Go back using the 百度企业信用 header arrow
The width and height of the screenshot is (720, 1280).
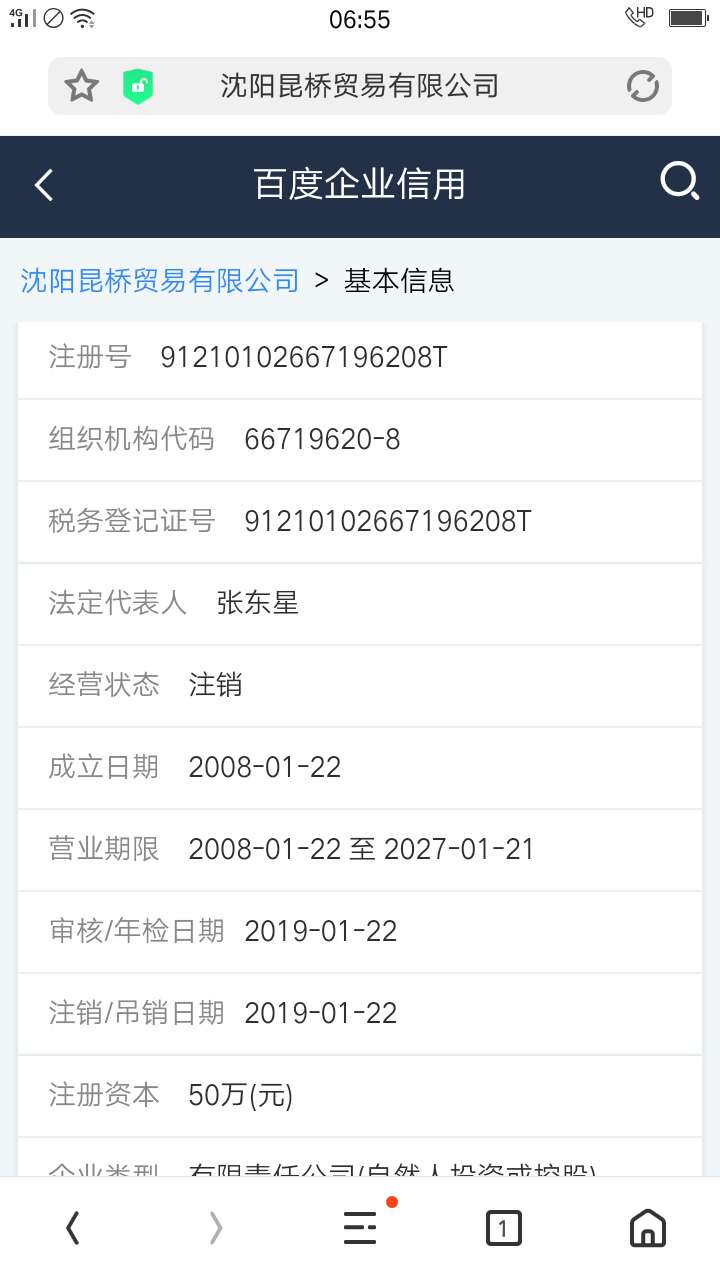(x=44, y=185)
